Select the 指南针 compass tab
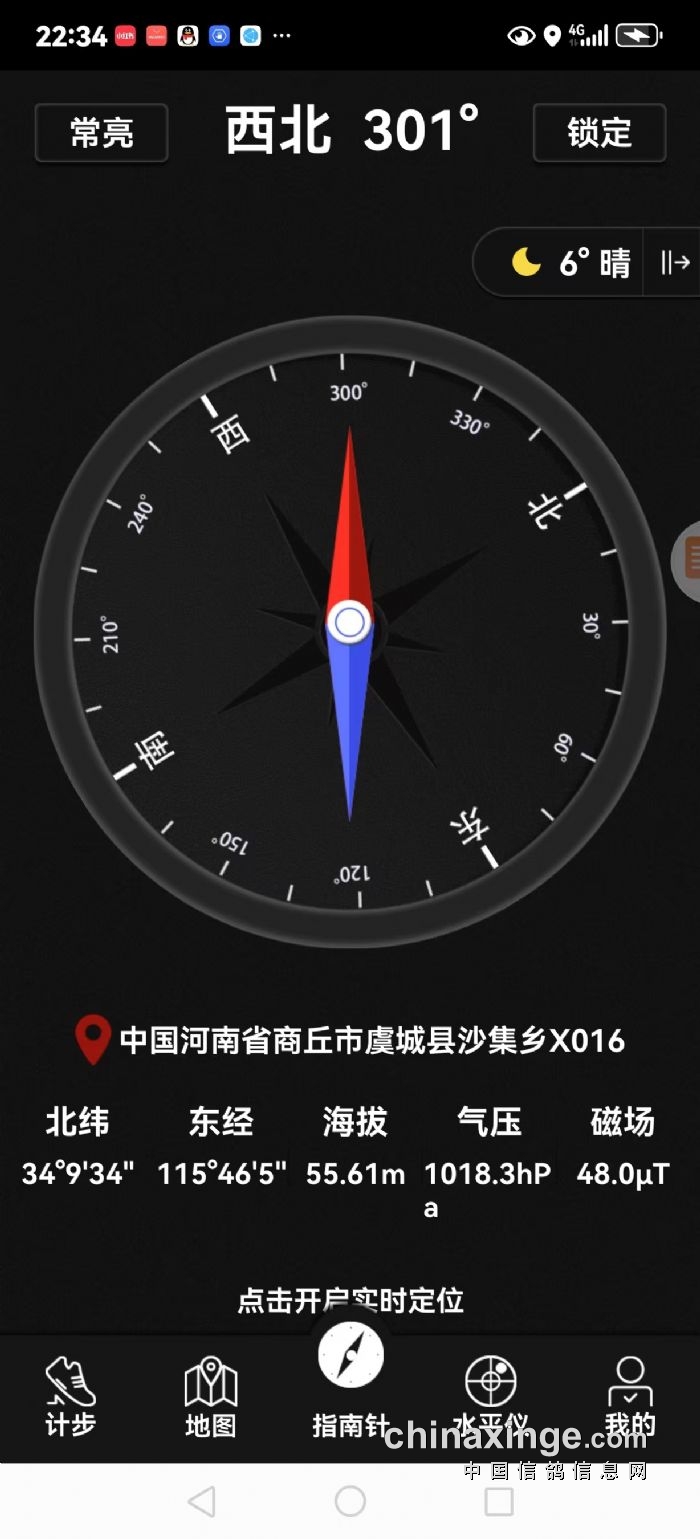 click(x=350, y=1380)
